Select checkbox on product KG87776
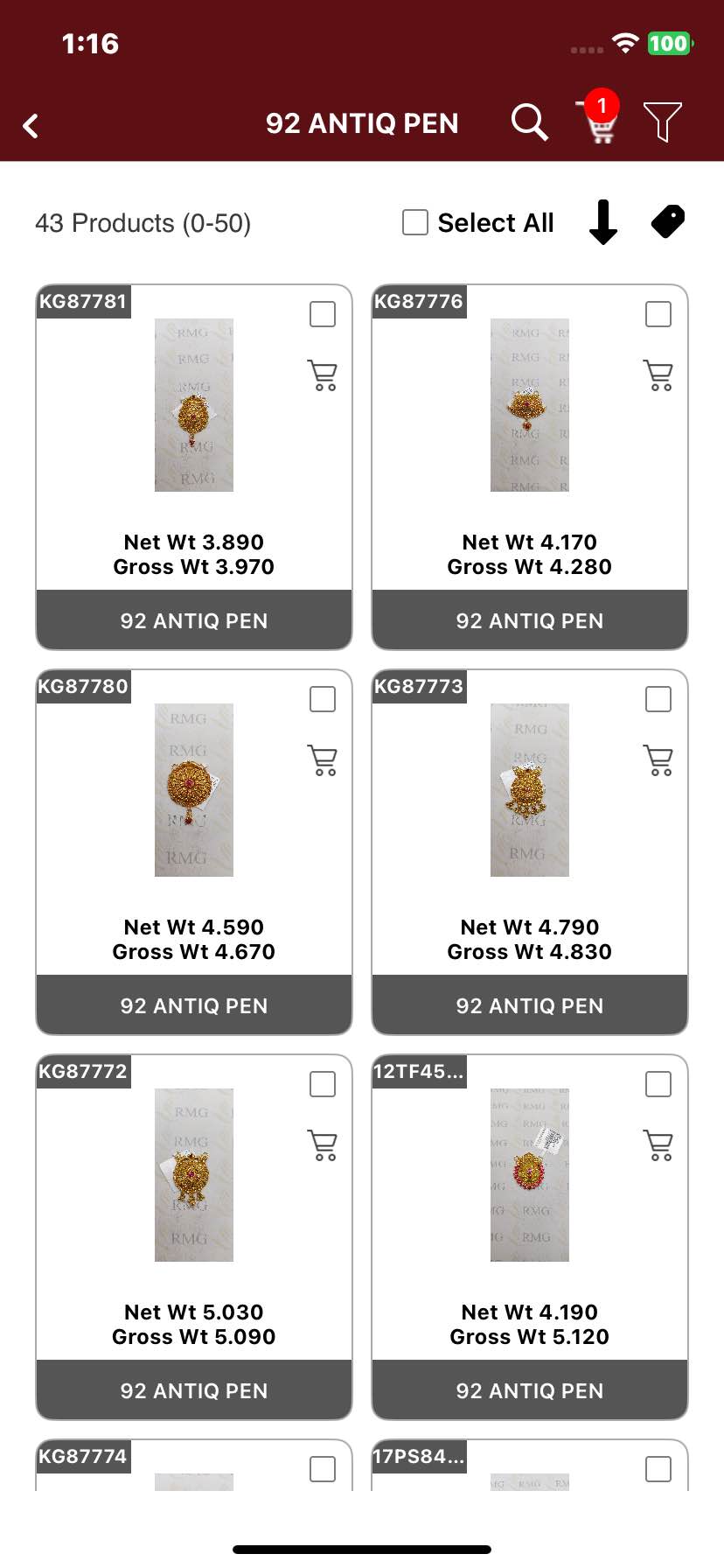Viewport: 724px width, 1568px height. point(658,314)
